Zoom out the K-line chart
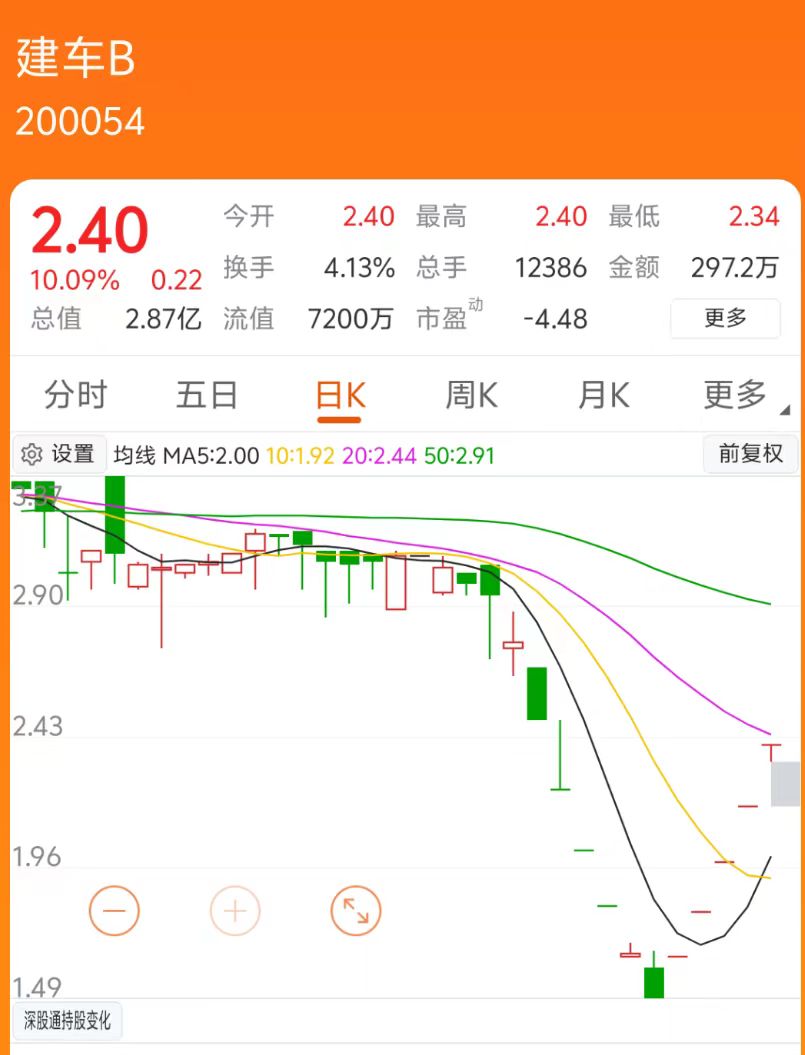The image size is (805, 1055). pyautogui.click(x=114, y=911)
